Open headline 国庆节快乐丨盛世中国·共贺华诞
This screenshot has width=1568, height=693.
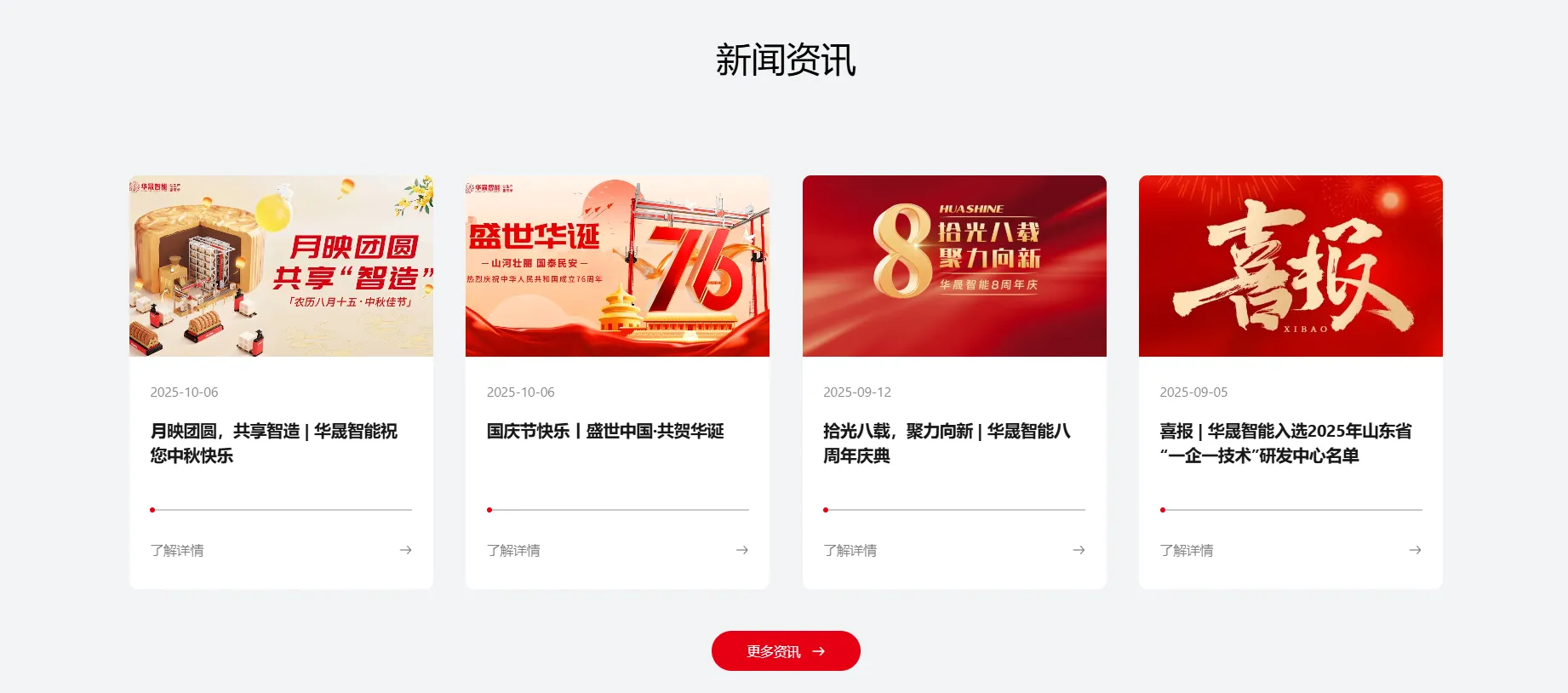click(x=605, y=432)
